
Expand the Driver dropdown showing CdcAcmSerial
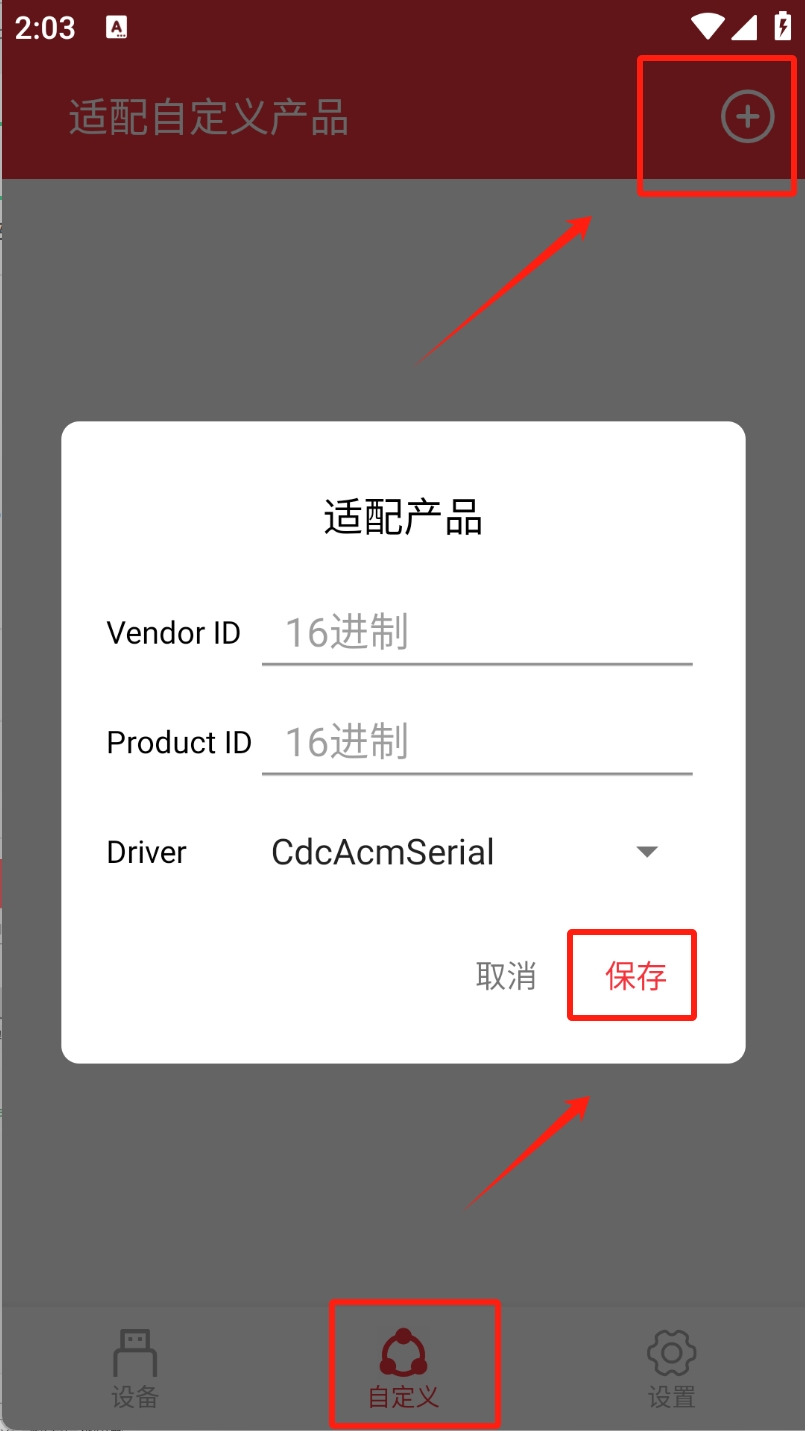point(465,852)
